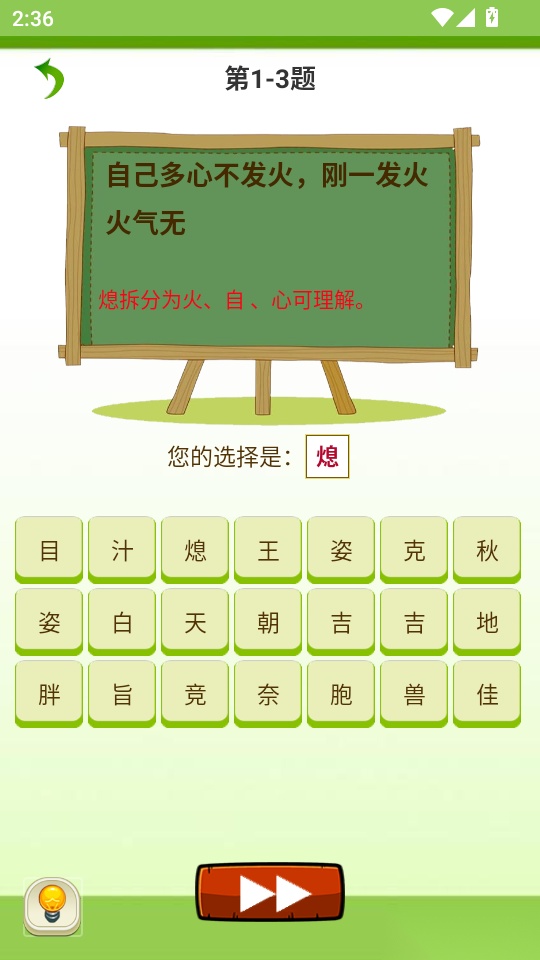This screenshot has width=540, height=960.
Task: Choose the character 秋
Action: click(487, 550)
